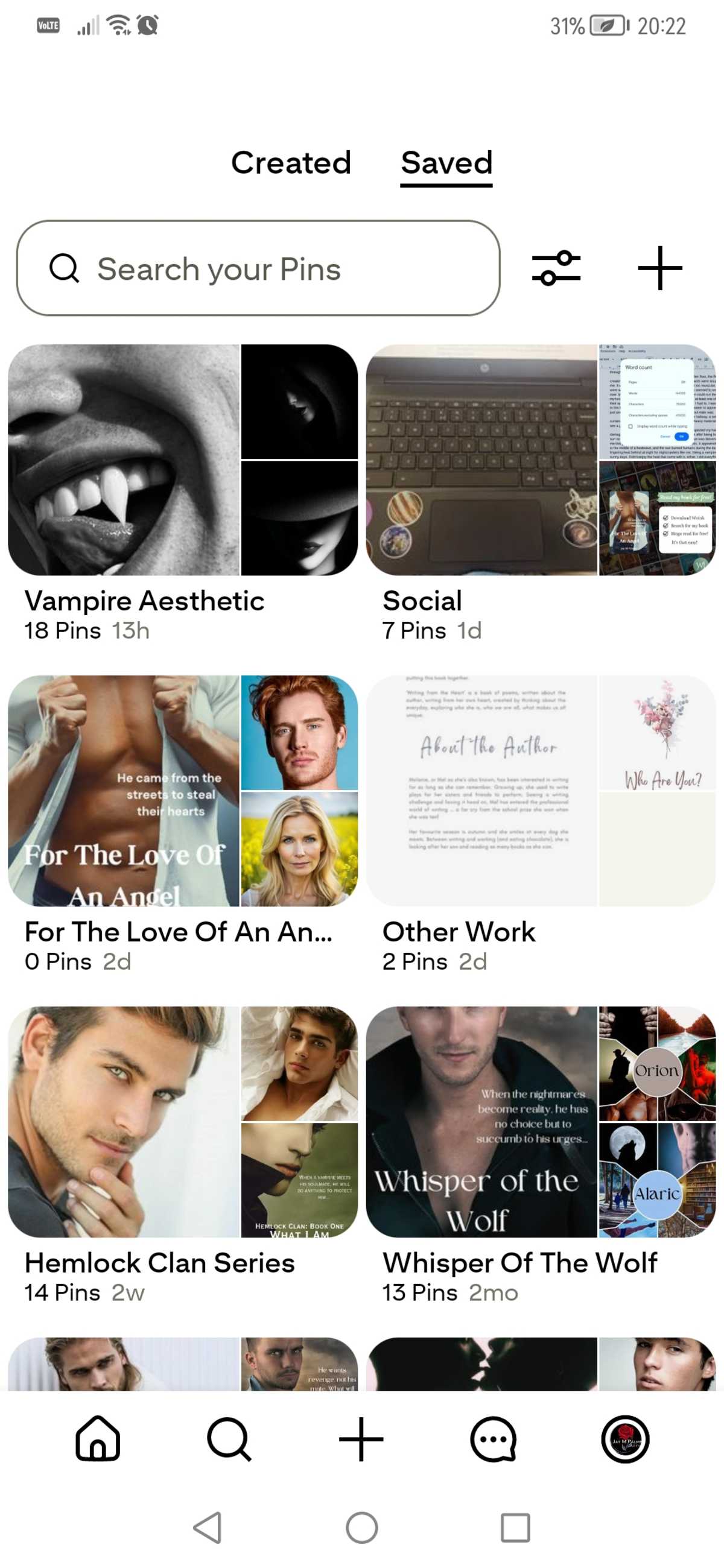Open the Social board

540,460
